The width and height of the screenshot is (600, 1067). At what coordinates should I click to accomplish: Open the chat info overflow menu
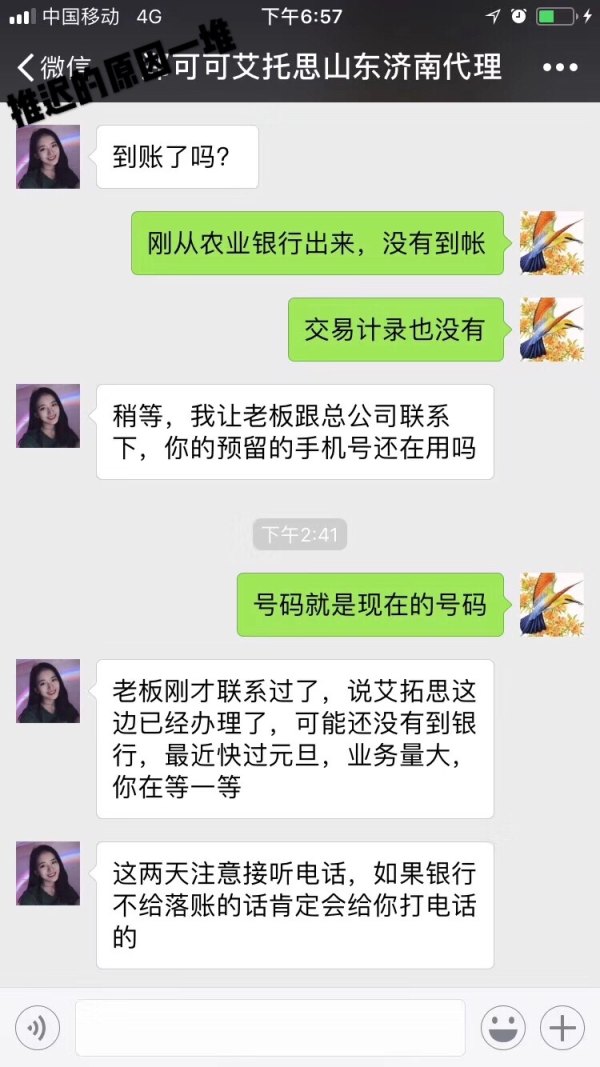(560, 68)
